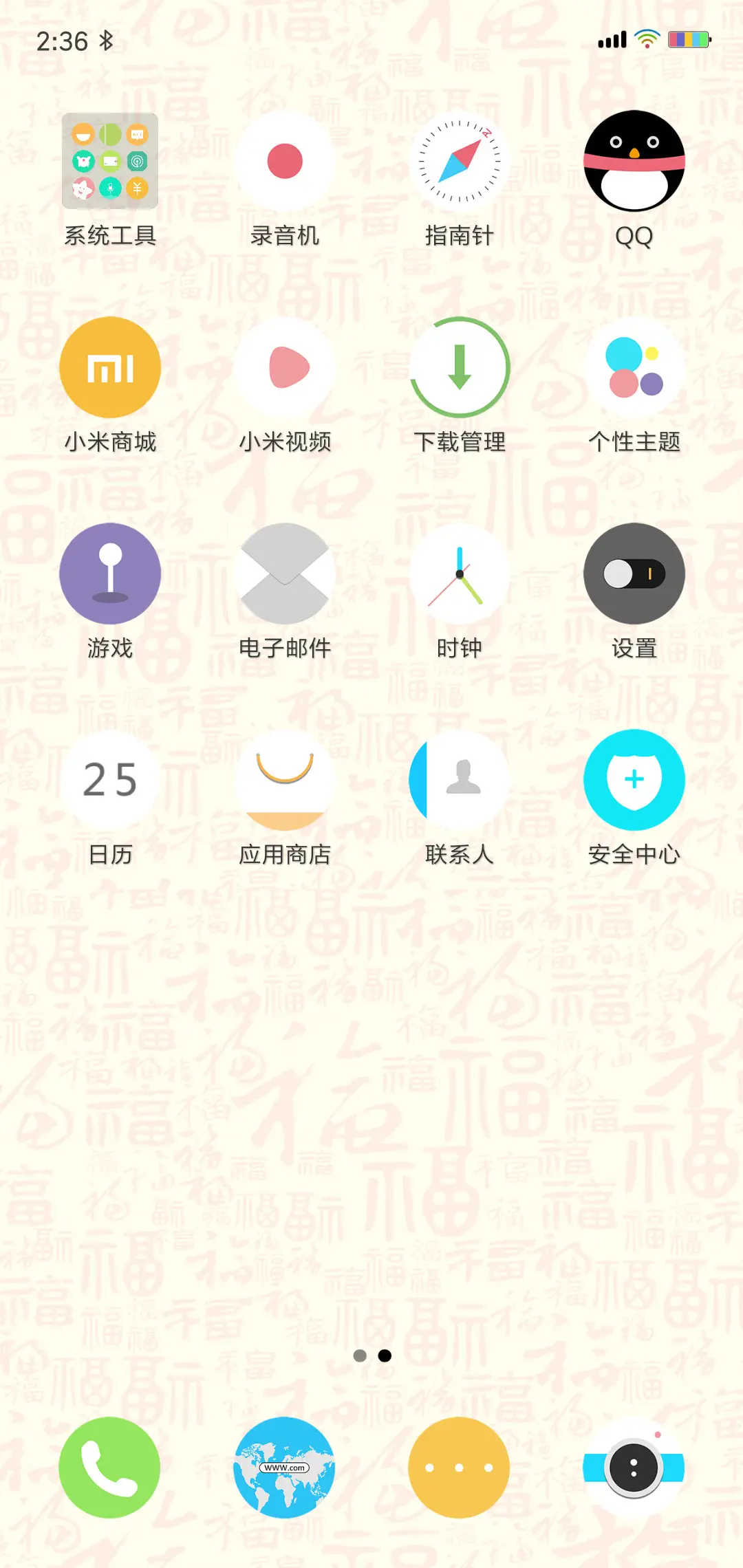Open the globe browser in the dock

[284, 1466]
